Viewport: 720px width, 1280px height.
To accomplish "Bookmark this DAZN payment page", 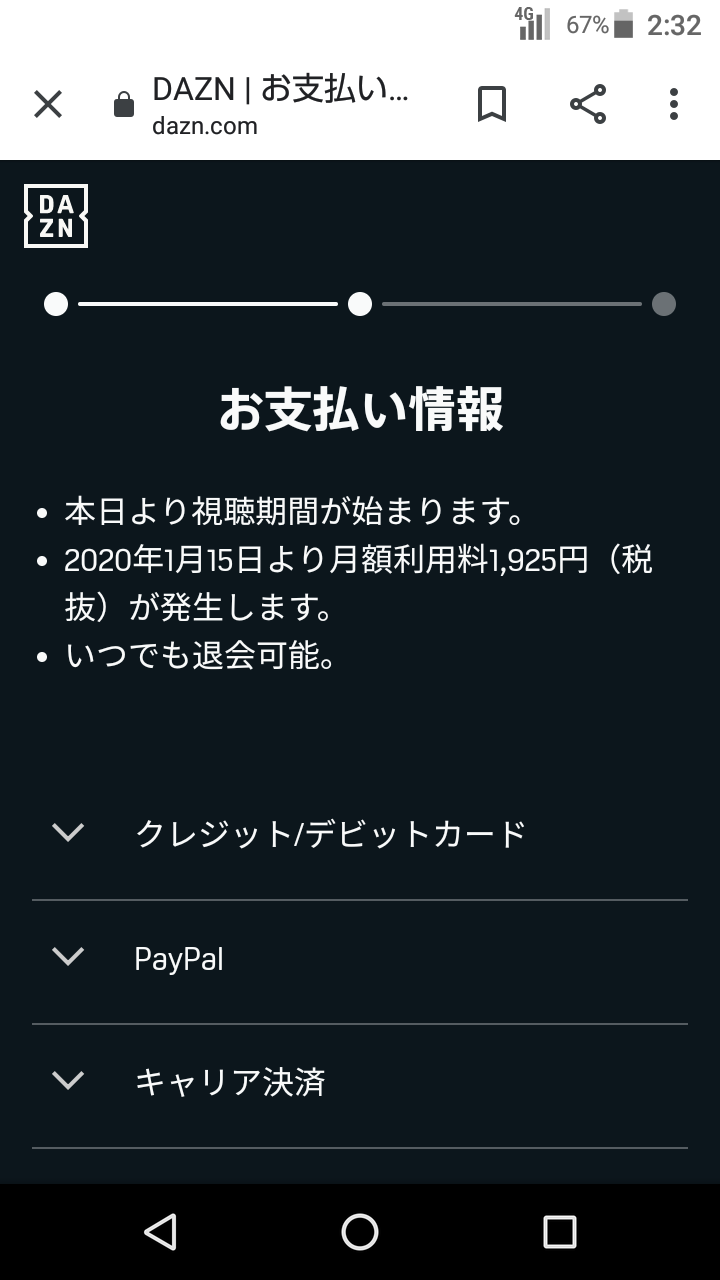I will [x=491, y=104].
